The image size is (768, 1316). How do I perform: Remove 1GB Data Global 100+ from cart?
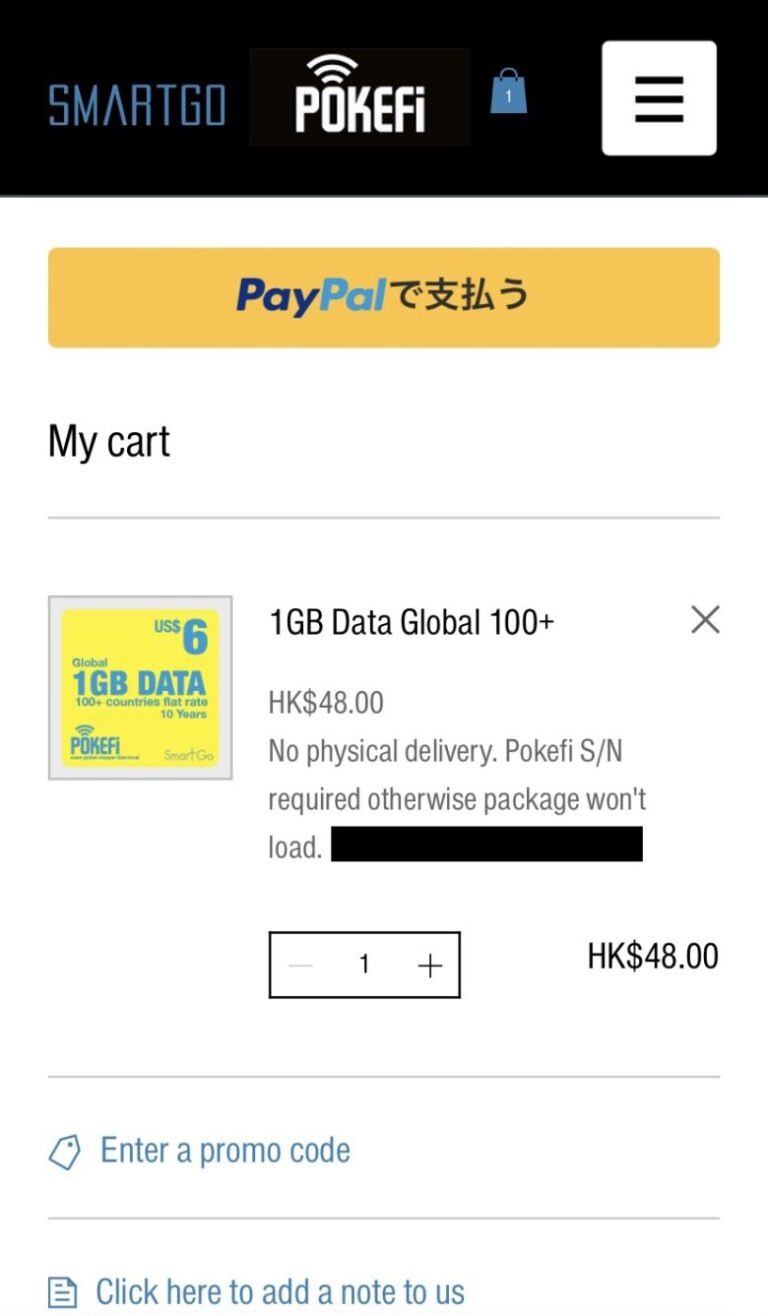pyautogui.click(x=705, y=620)
